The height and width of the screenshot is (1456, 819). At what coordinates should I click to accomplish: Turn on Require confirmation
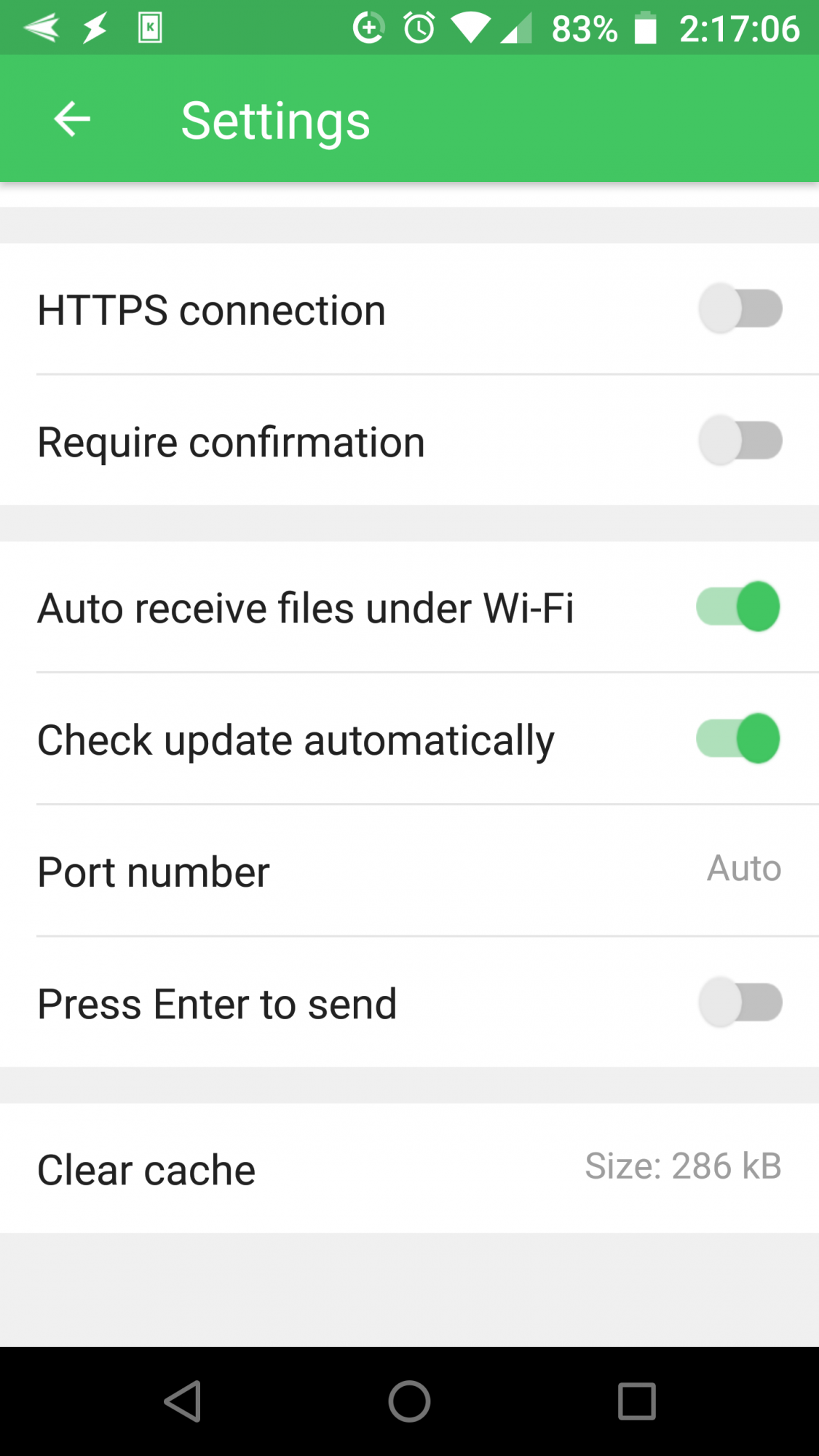(x=740, y=440)
